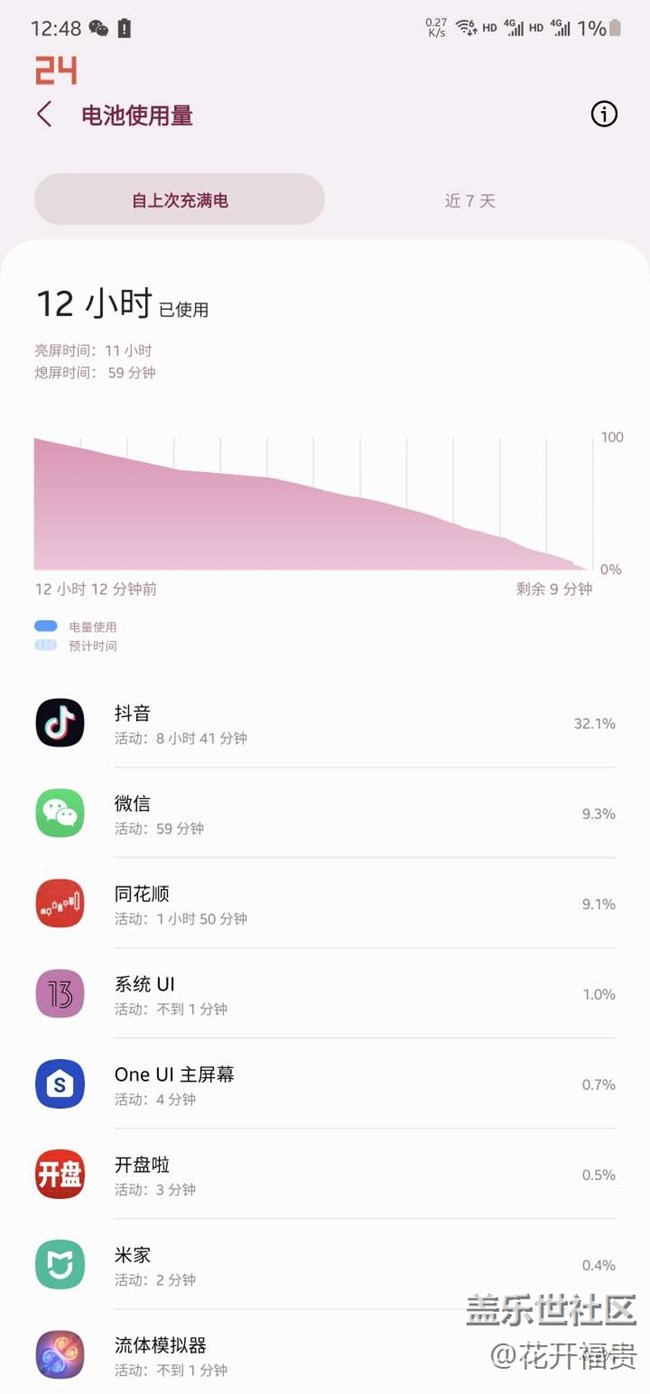
Task: Go back from the 电池使用量 screen
Action: coord(44,115)
